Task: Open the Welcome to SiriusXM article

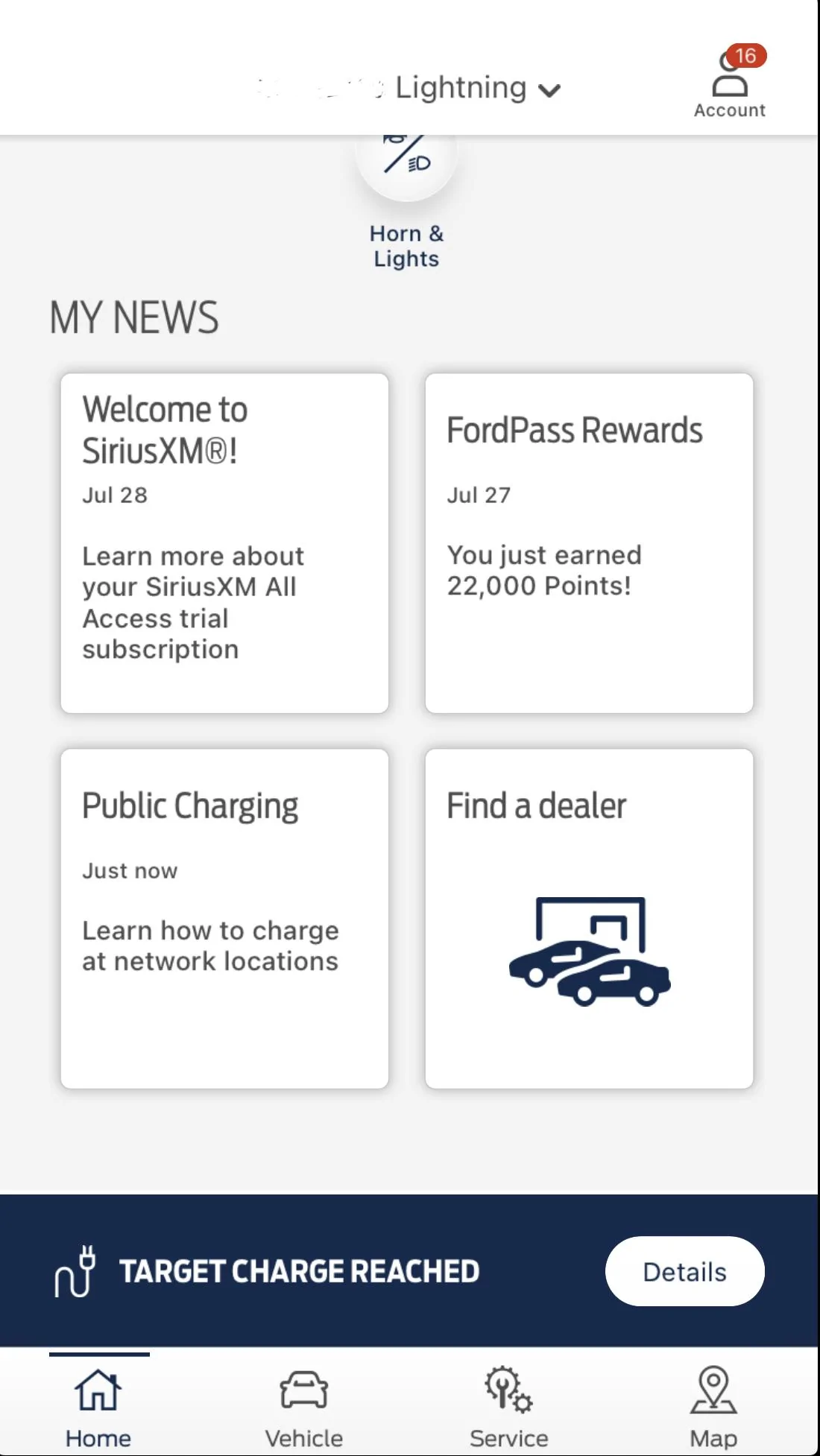Action: click(224, 542)
